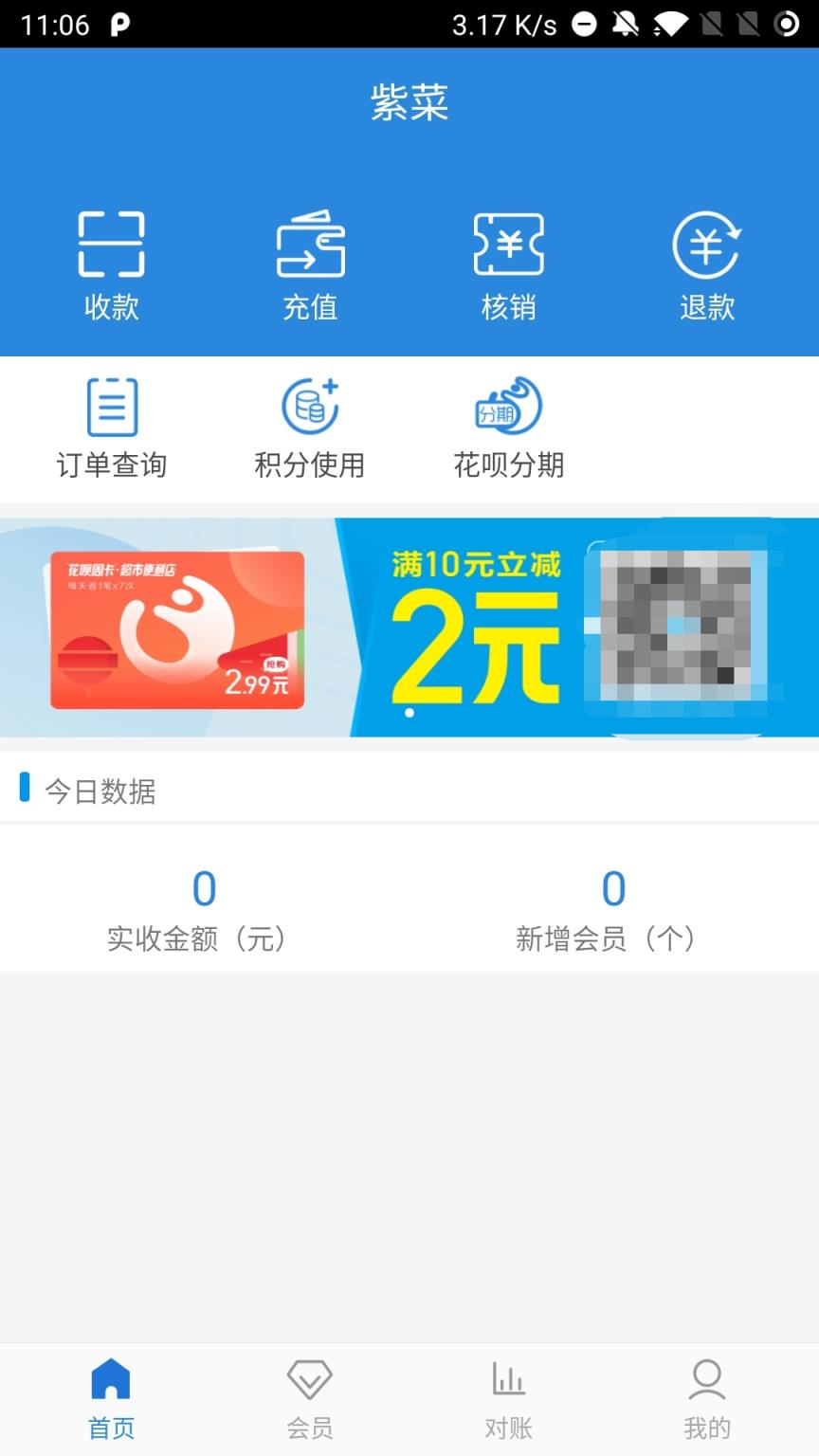Viewport: 819px width, 1456px height.
Task: Select the 新增会员 new members counter
Action: click(613, 888)
